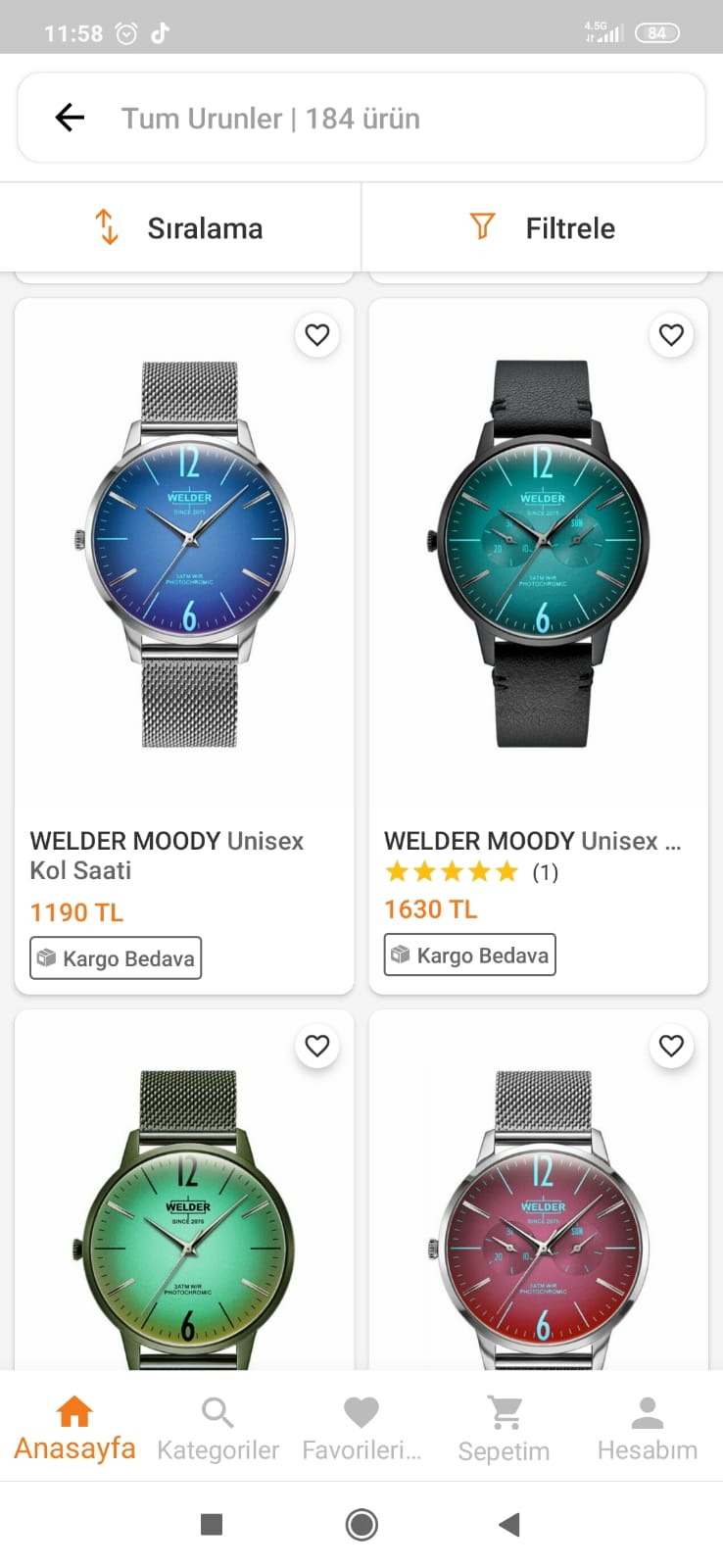This screenshot has height=1568, width=723.
Task: Open the Sepetim cart tab
Action: coord(505,1427)
